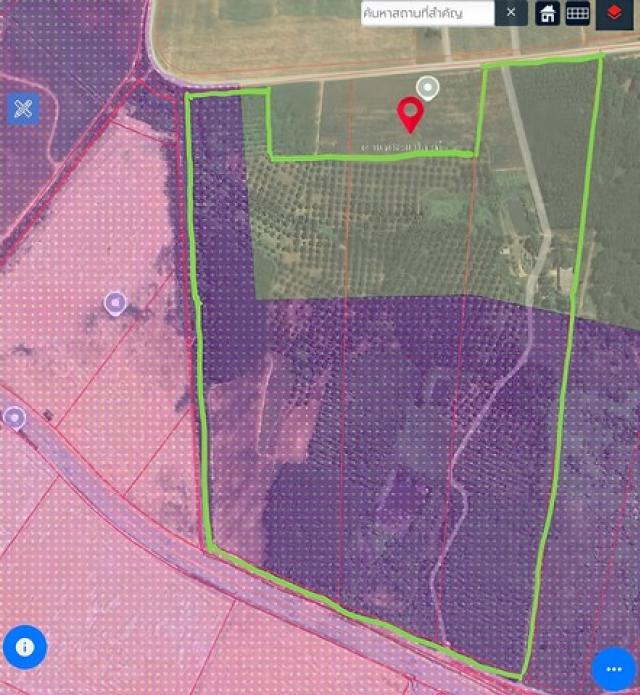
Task: Open the grid icon button
Action: [x=577, y=13]
